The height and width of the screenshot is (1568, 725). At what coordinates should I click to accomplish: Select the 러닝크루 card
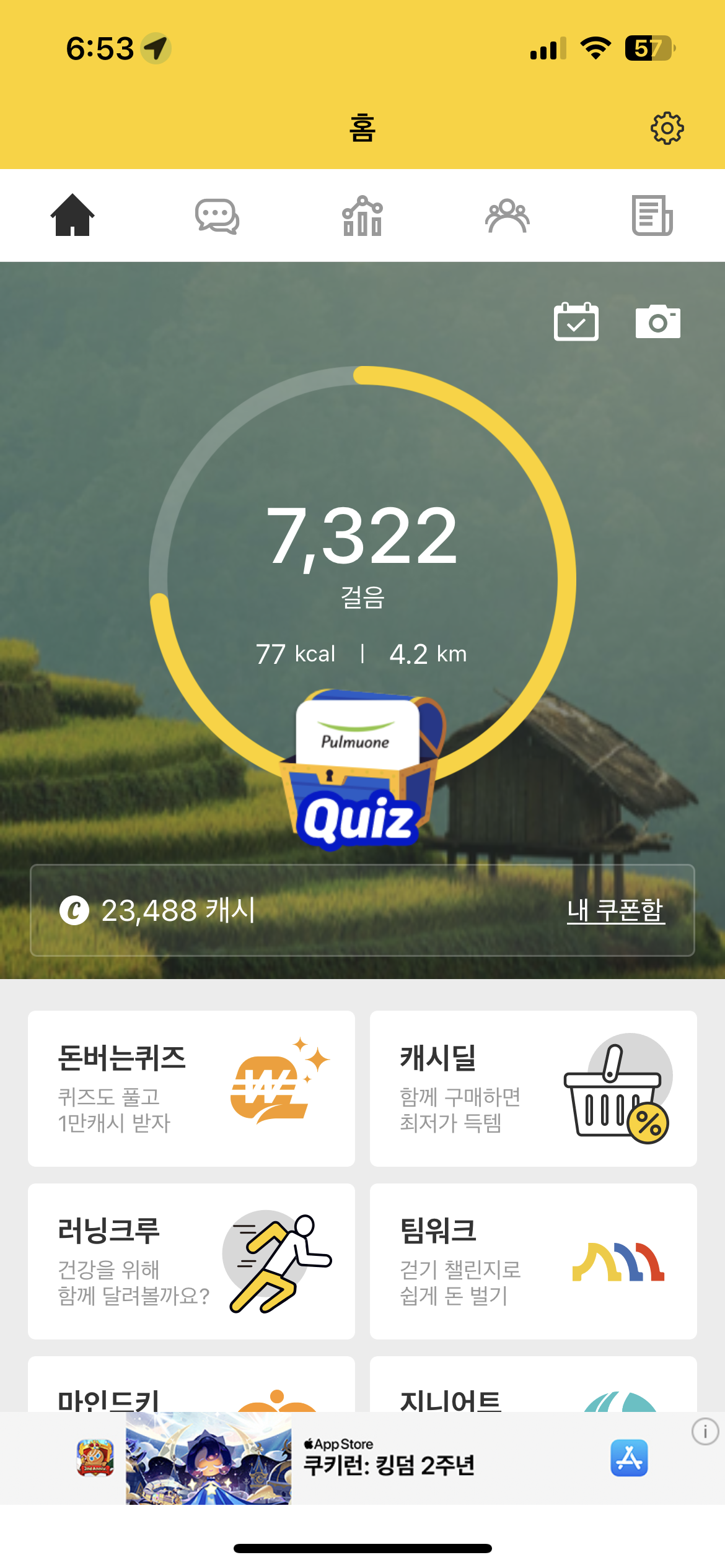click(191, 1261)
